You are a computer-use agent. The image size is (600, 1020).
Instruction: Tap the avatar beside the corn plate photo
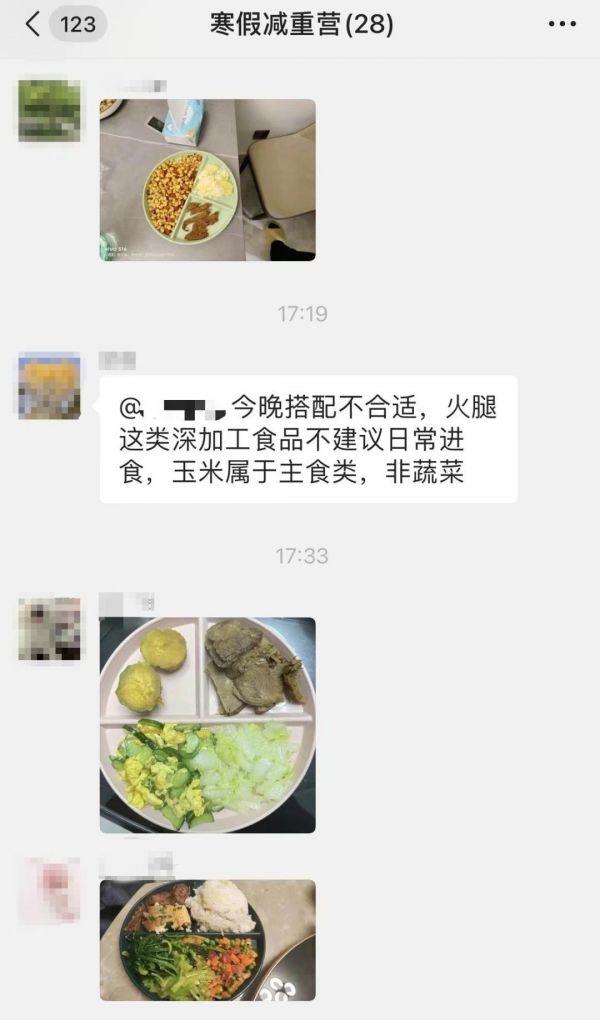[49, 109]
